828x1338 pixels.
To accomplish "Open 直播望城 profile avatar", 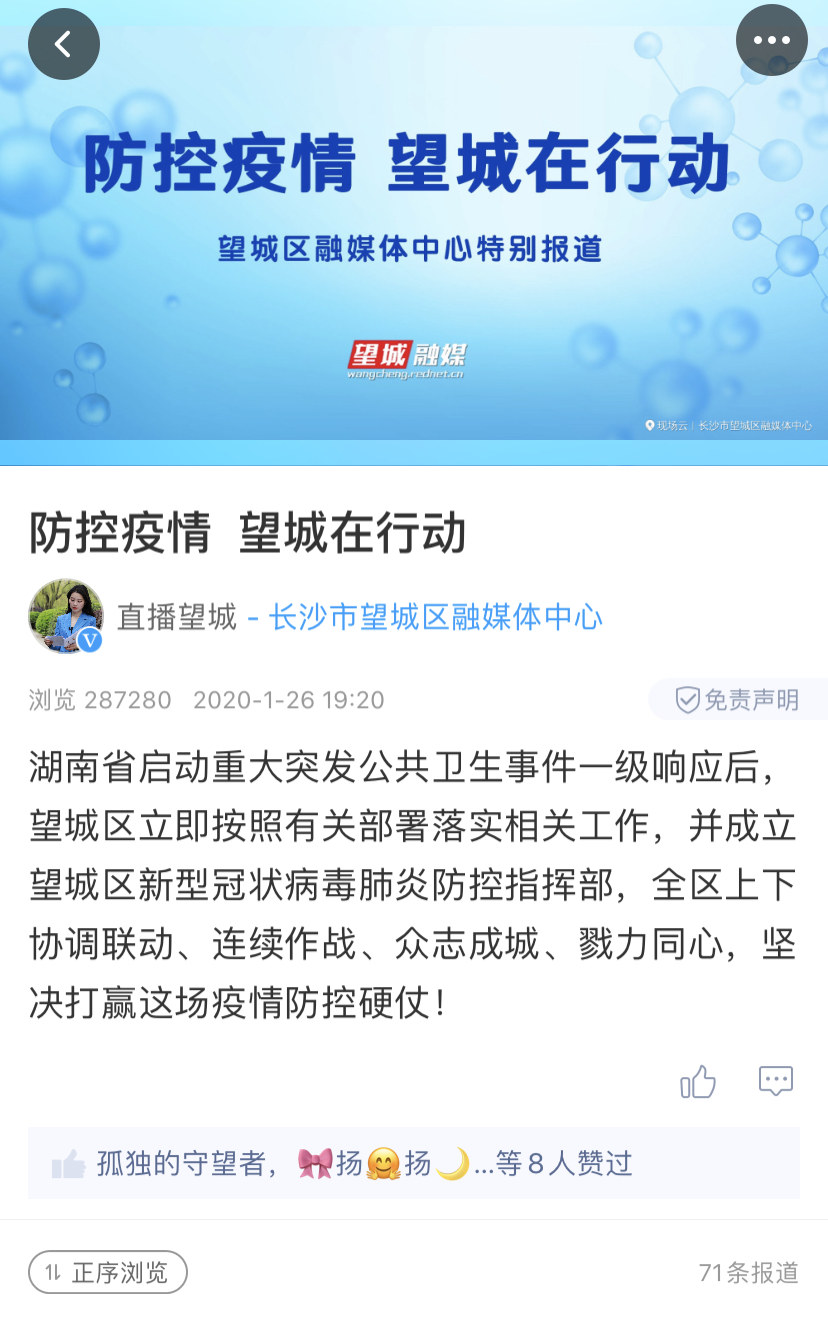I will 66,616.
